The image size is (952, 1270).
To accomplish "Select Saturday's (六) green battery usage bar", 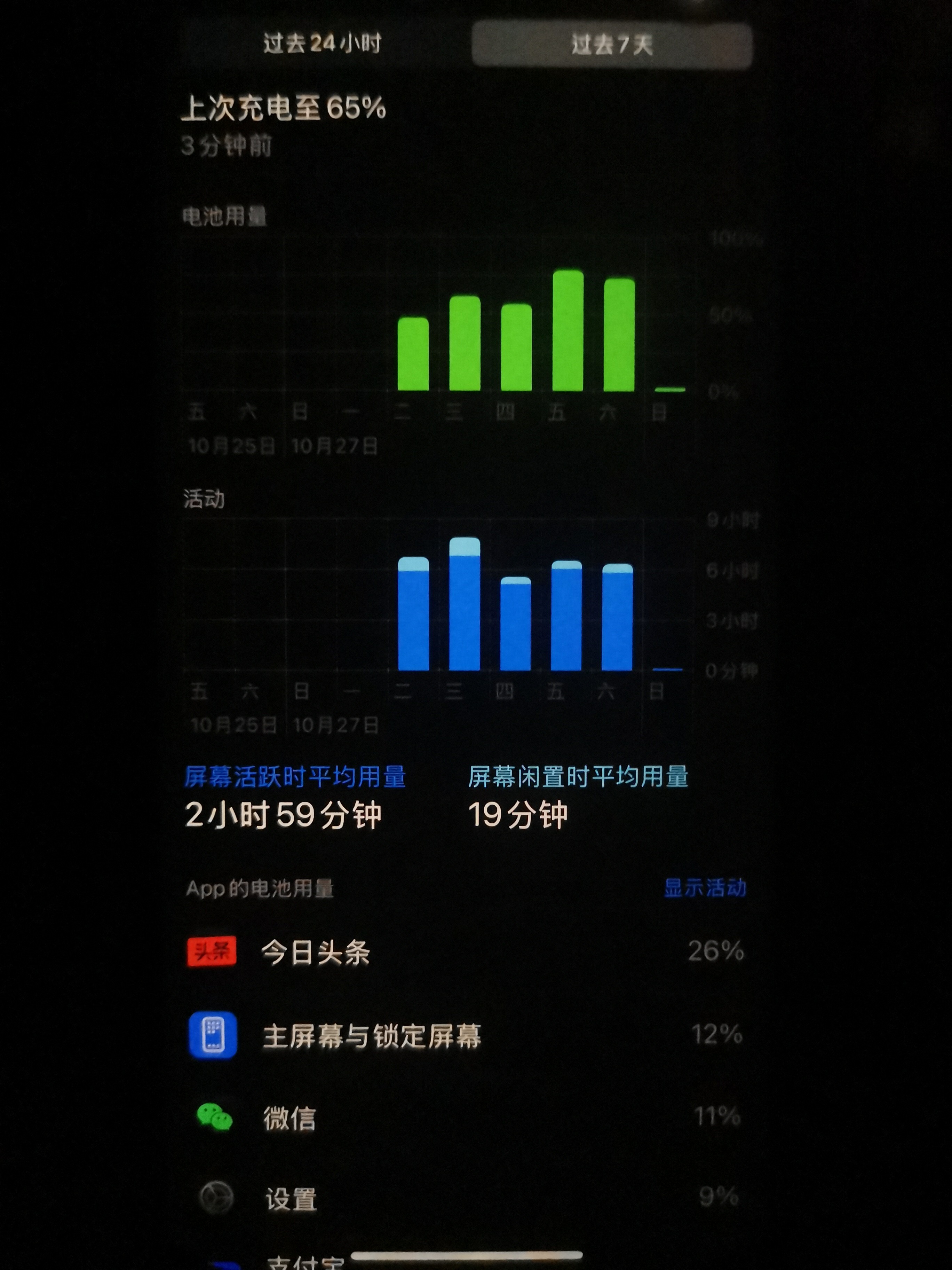I will coord(619,335).
